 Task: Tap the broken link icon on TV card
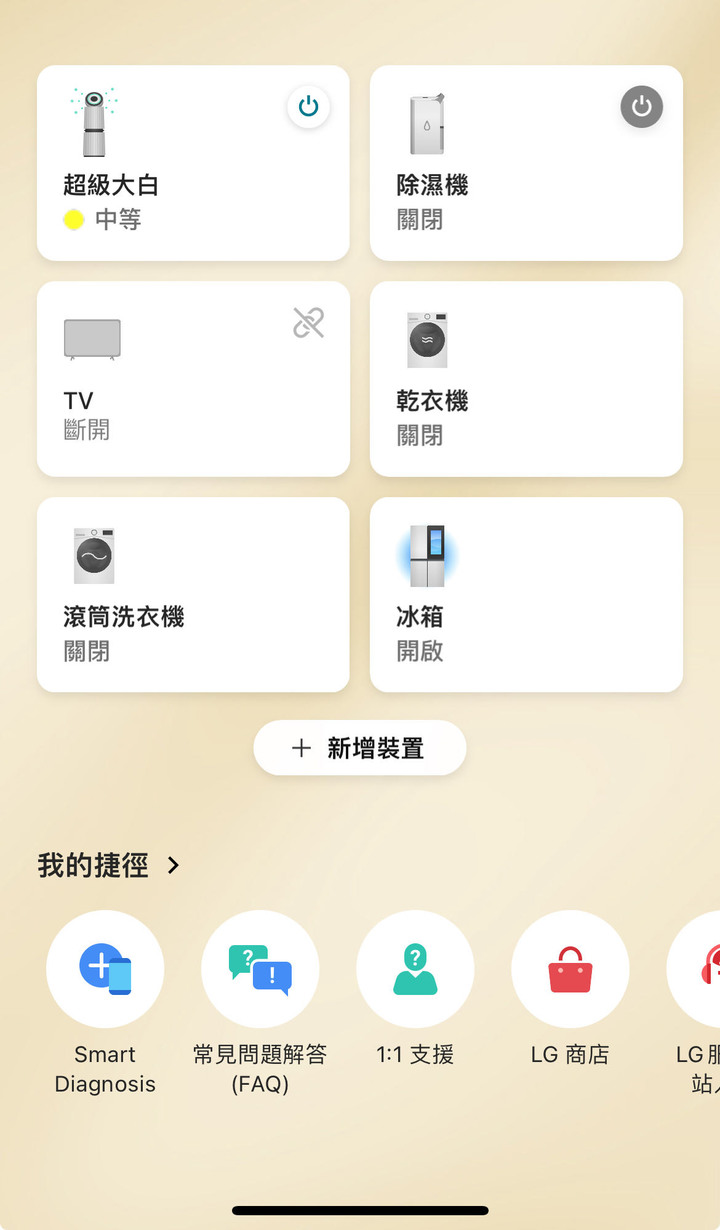(x=308, y=322)
